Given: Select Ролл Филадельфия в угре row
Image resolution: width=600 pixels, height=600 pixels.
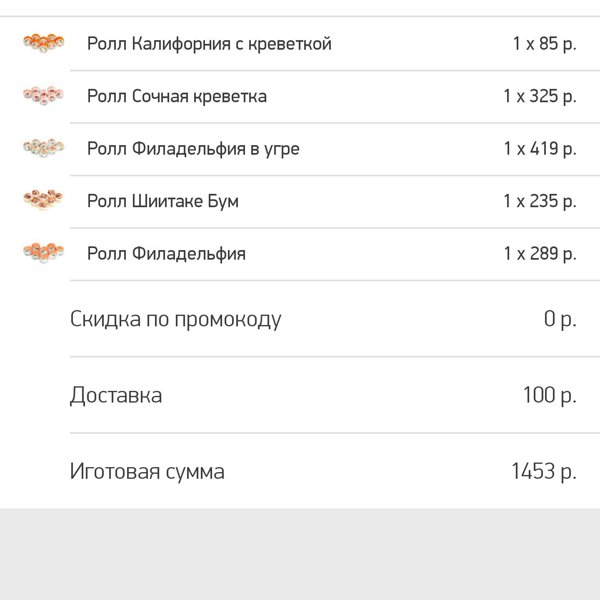Looking at the screenshot, I should coord(193,149).
